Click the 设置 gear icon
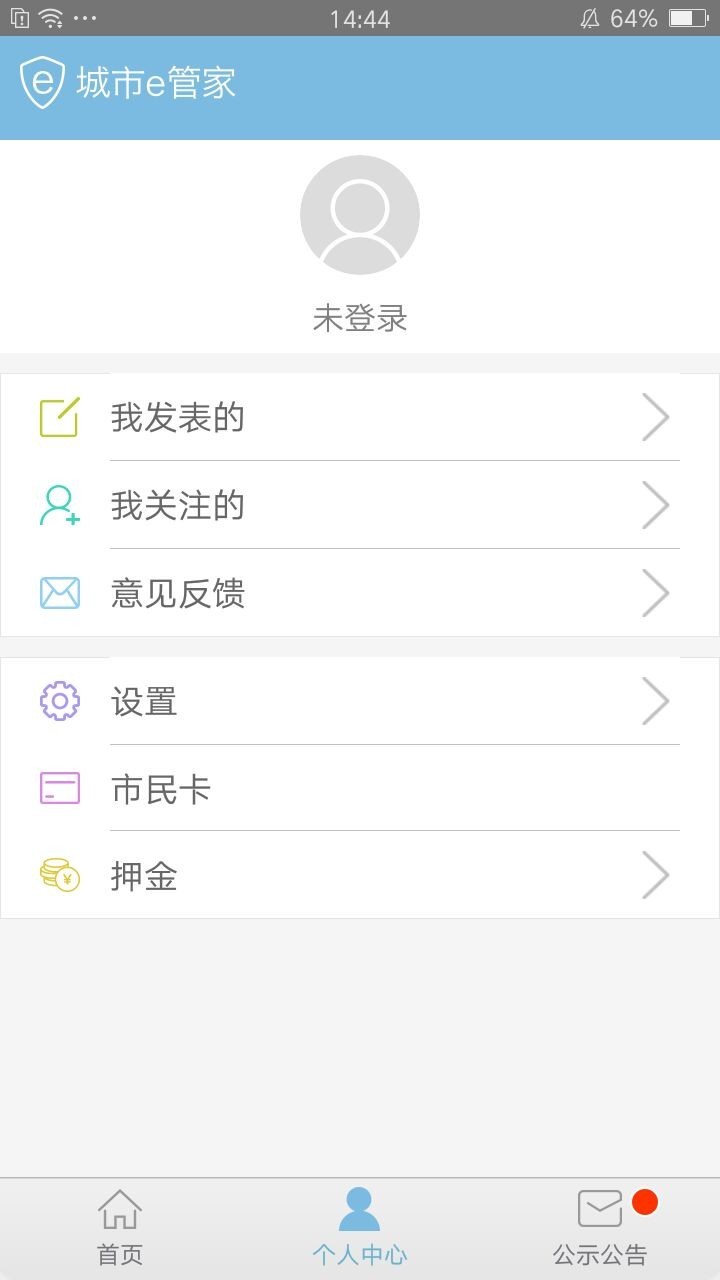The width and height of the screenshot is (720, 1280). (58, 701)
